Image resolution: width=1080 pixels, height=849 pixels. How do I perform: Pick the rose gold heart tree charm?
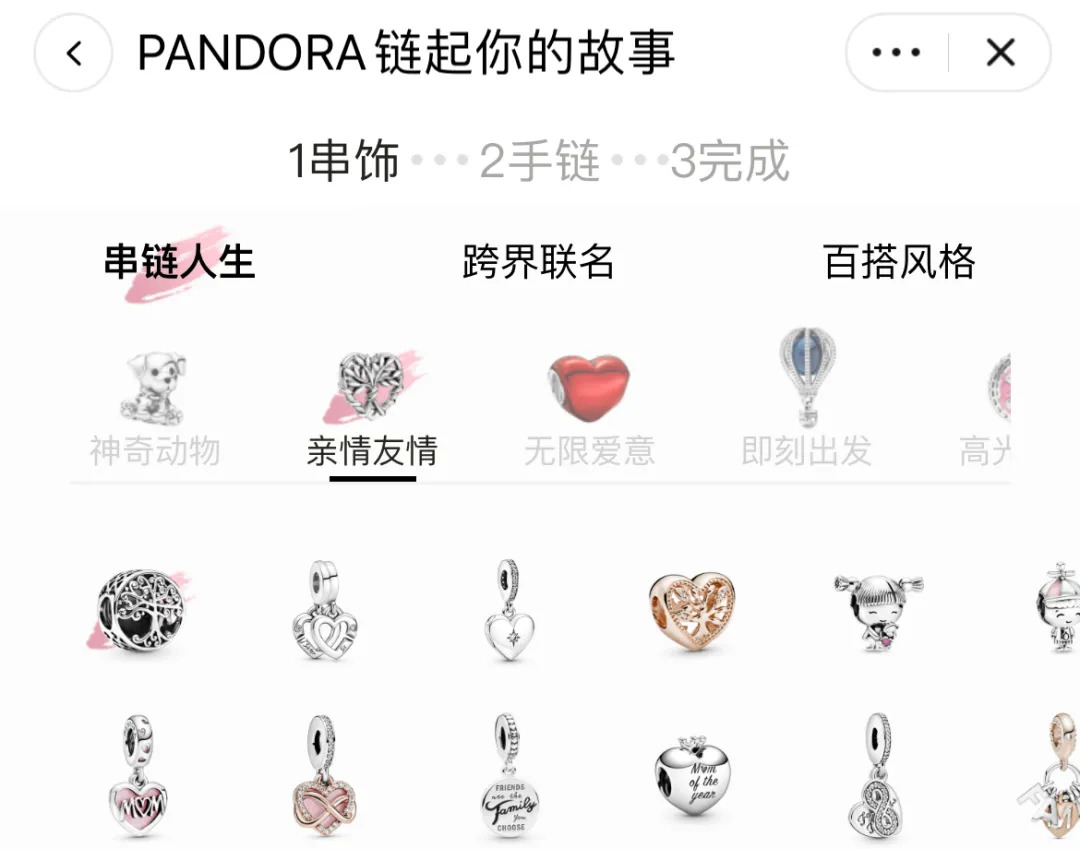692,610
